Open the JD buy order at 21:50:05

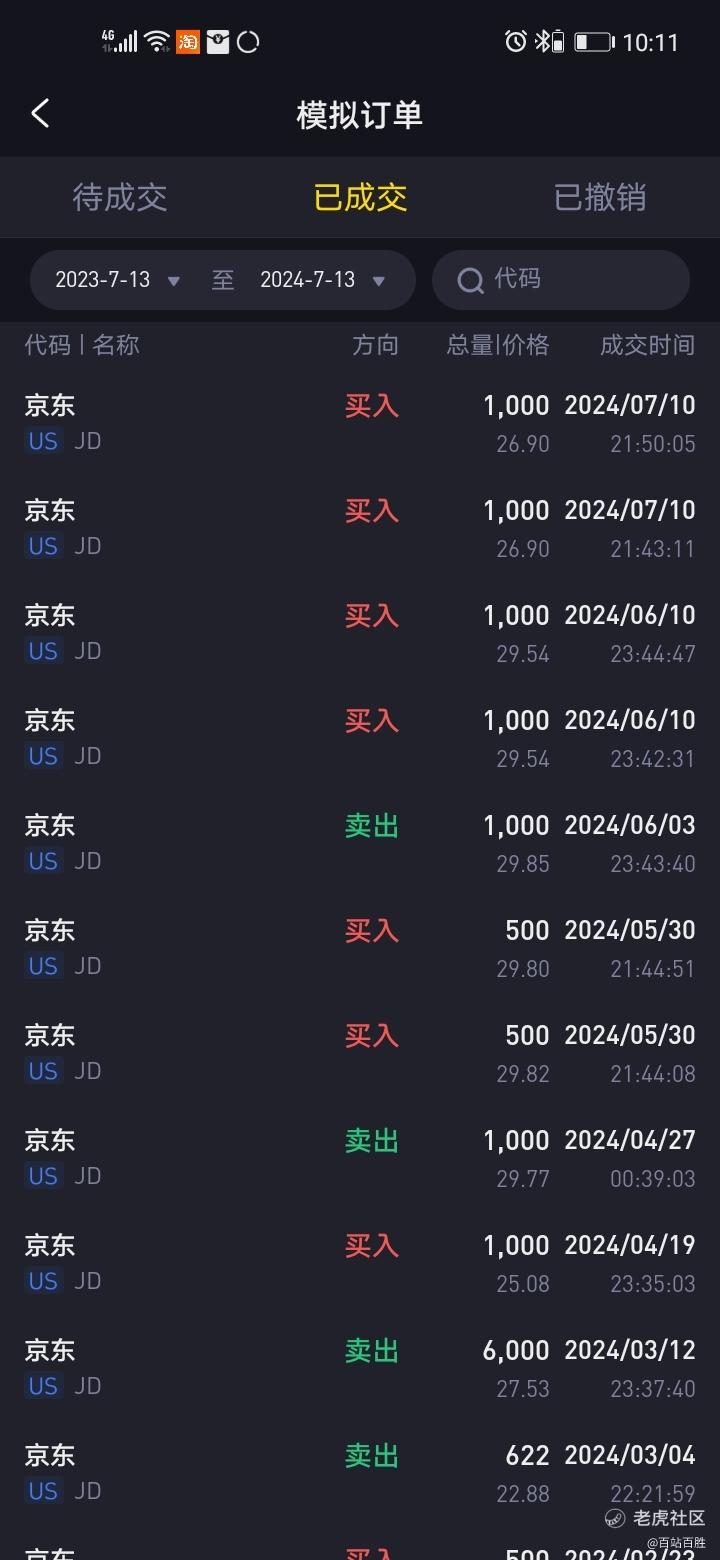point(360,423)
